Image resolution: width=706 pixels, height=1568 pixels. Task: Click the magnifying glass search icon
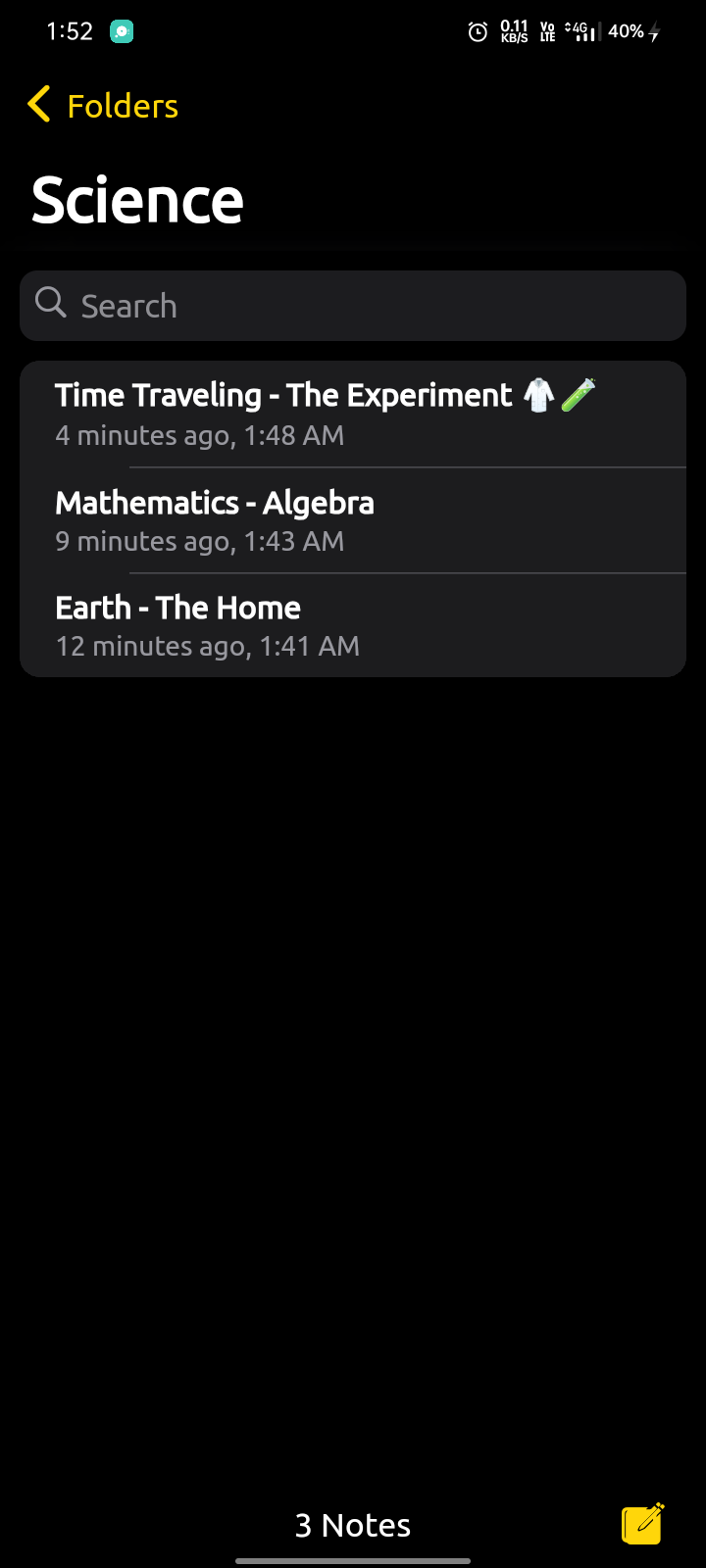(50, 304)
